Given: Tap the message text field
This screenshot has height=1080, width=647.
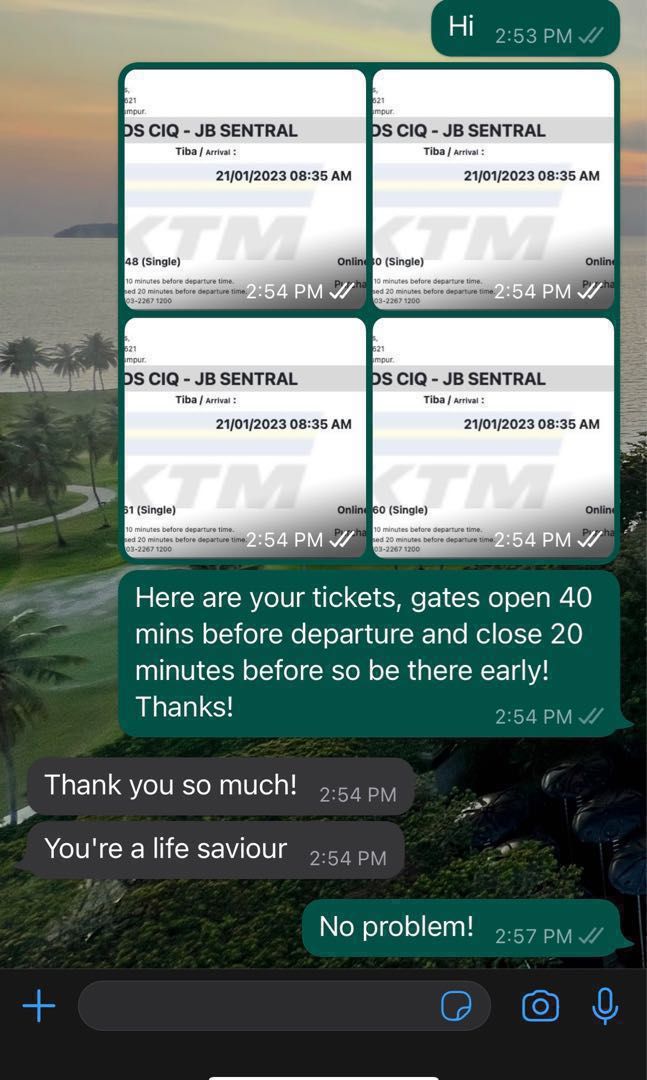Looking at the screenshot, I should tap(255, 1005).
